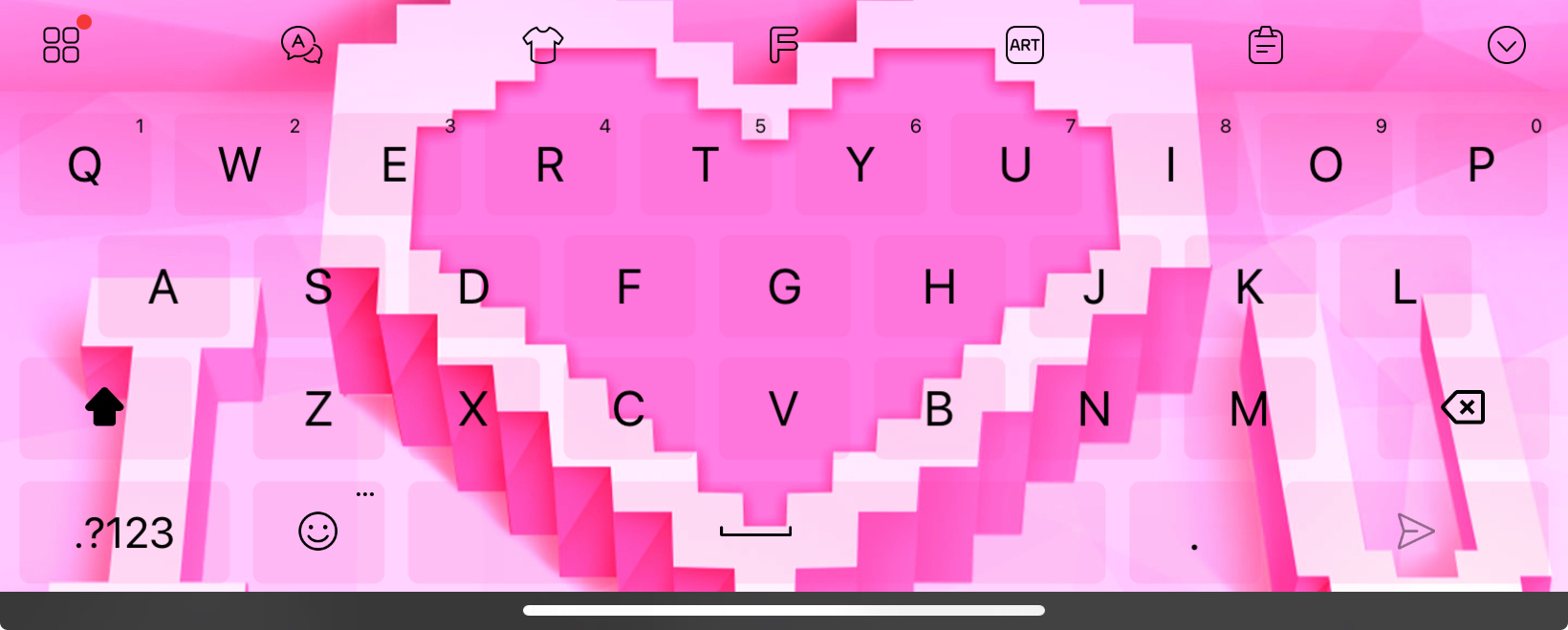Type the letter M key
Screen dimensions: 1568x630
point(1249,409)
